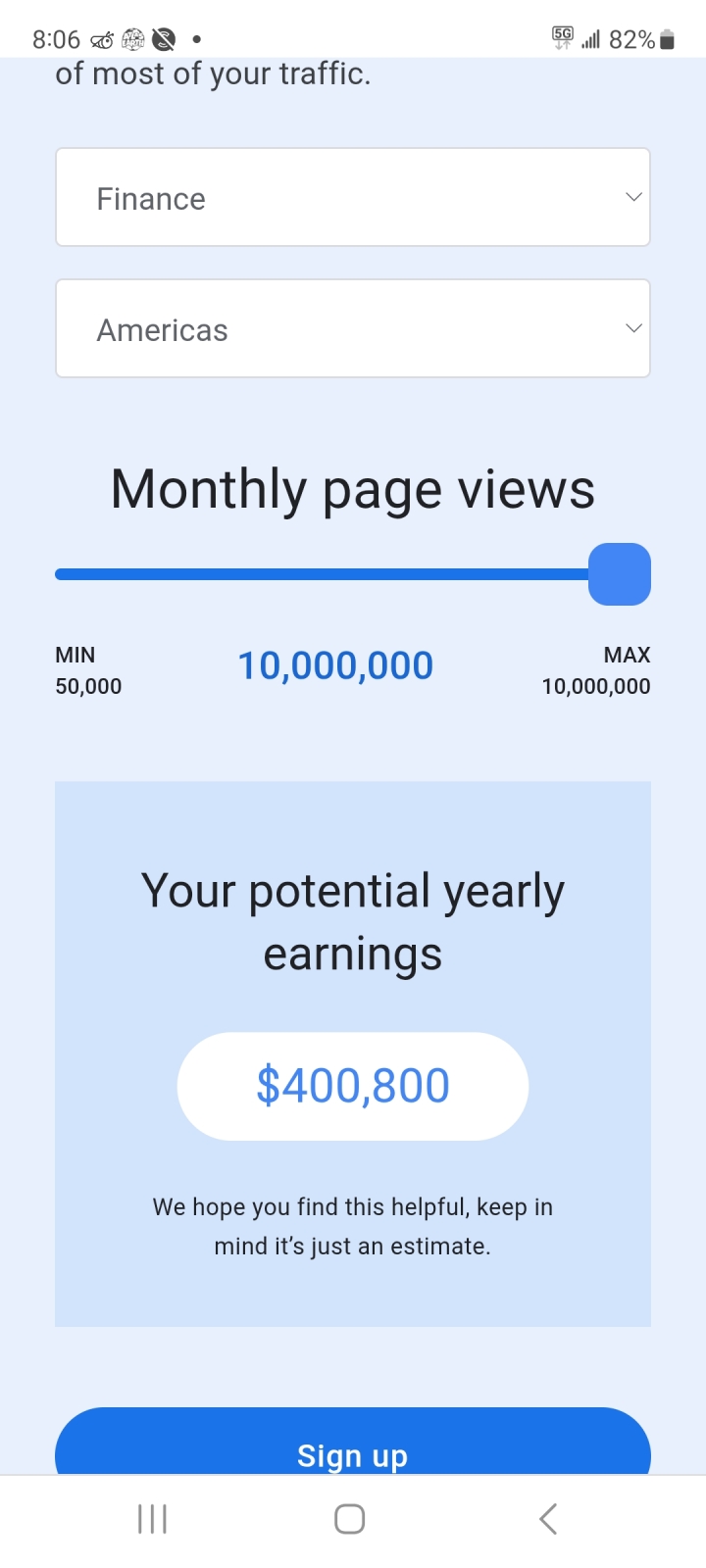Open recent apps from navigation bar

[x=152, y=1519]
